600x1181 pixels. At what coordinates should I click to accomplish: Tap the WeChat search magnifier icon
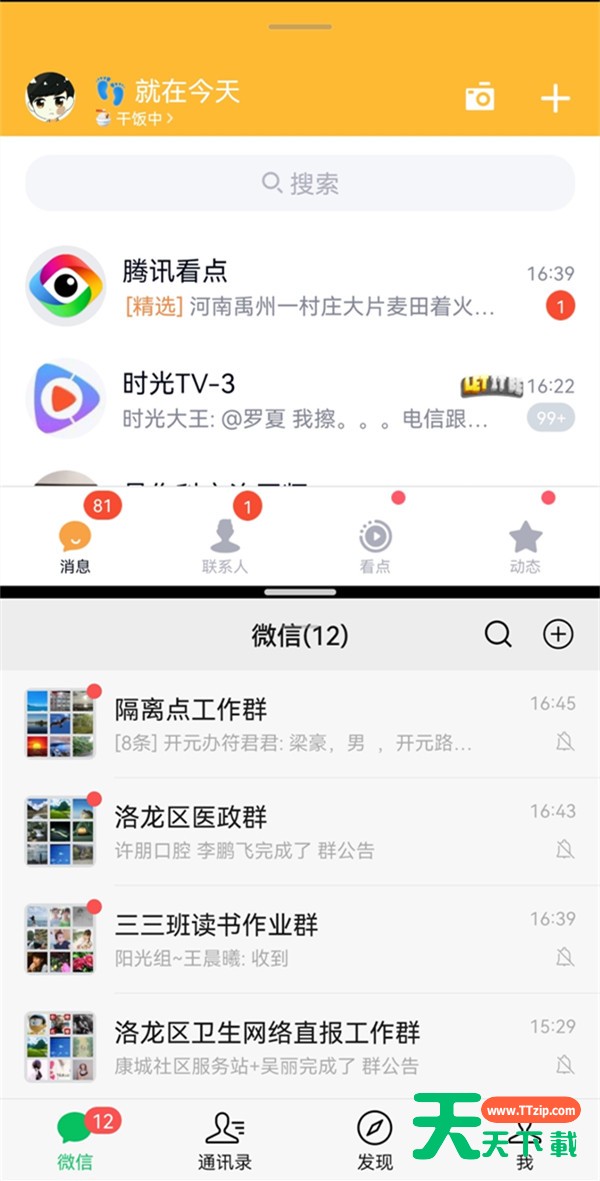498,634
